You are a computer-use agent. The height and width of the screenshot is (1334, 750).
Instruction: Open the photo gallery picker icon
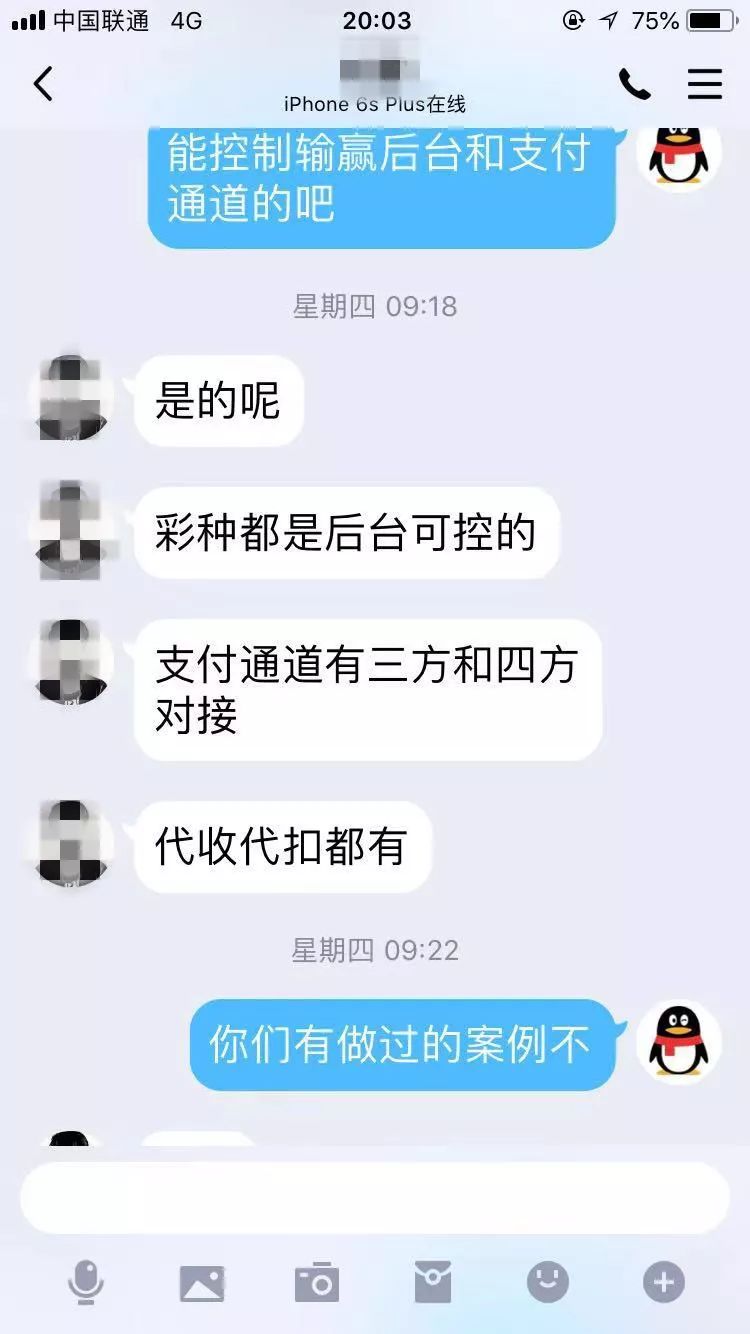click(202, 1282)
